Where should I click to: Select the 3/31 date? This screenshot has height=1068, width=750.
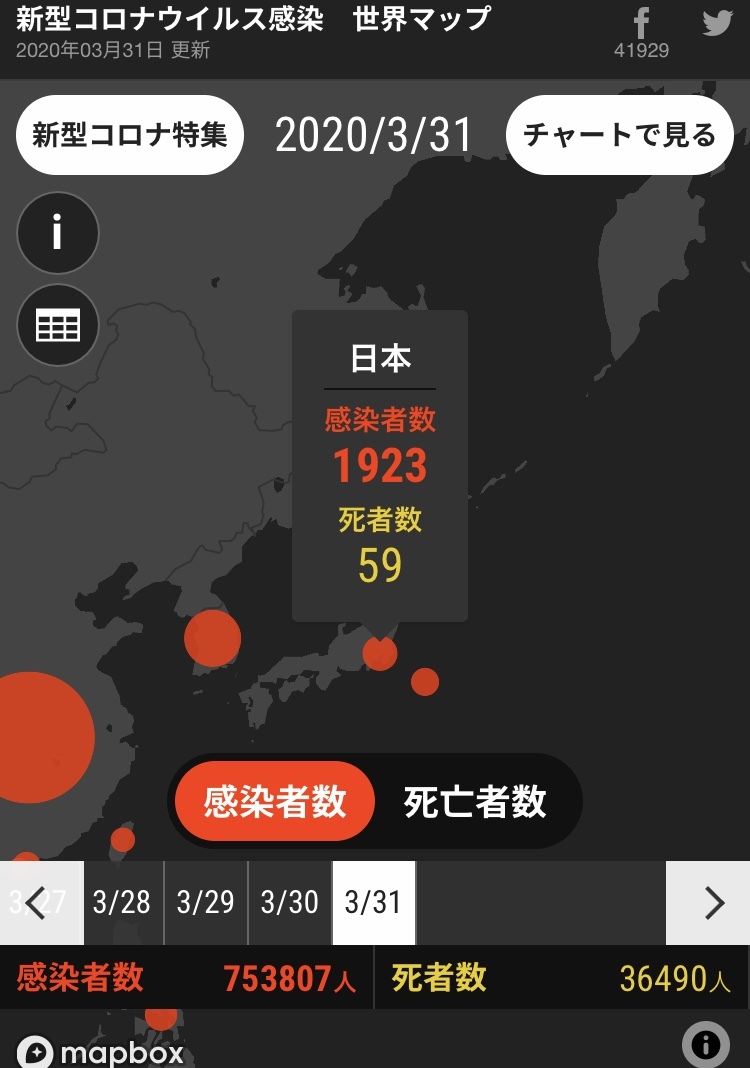(x=374, y=903)
